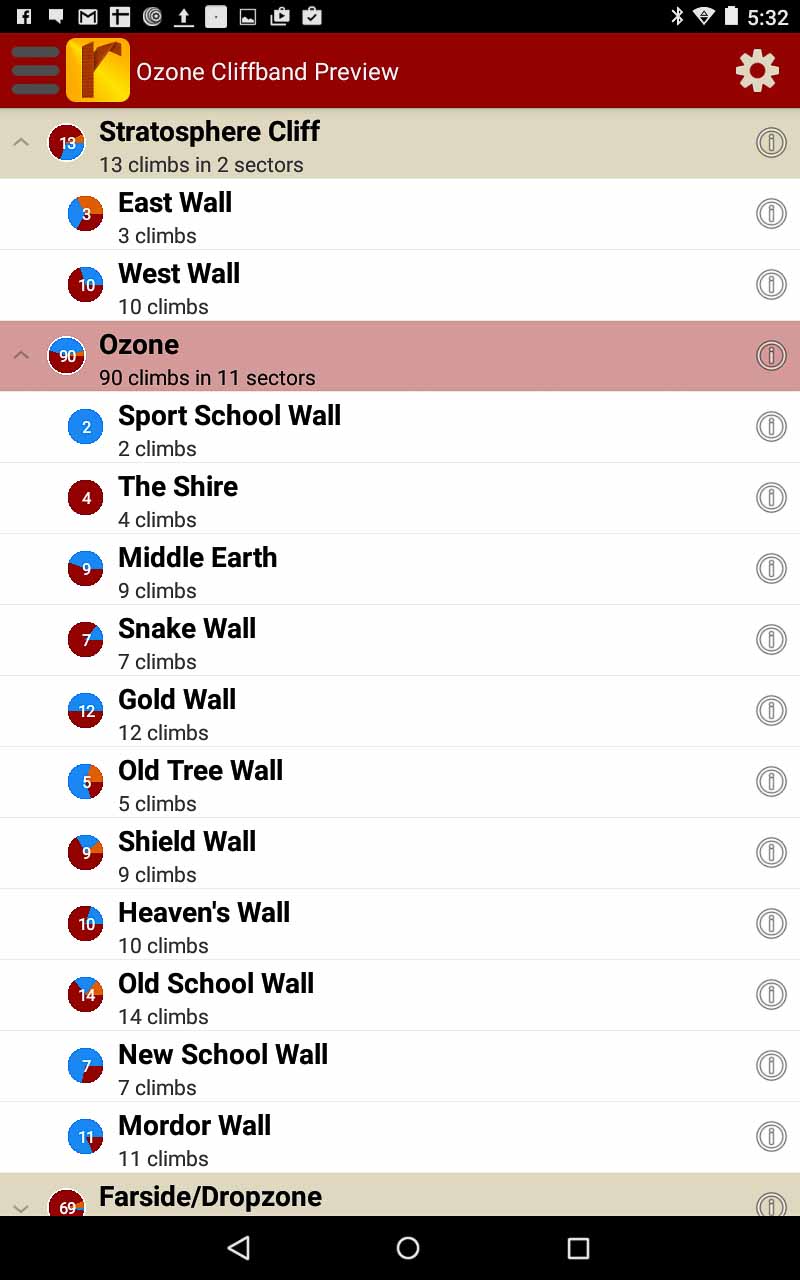This screenshot has height=1280, width=800.
Task: Open New School Wall climbs
Action: pyautogui.click(x=223, y=1067)
